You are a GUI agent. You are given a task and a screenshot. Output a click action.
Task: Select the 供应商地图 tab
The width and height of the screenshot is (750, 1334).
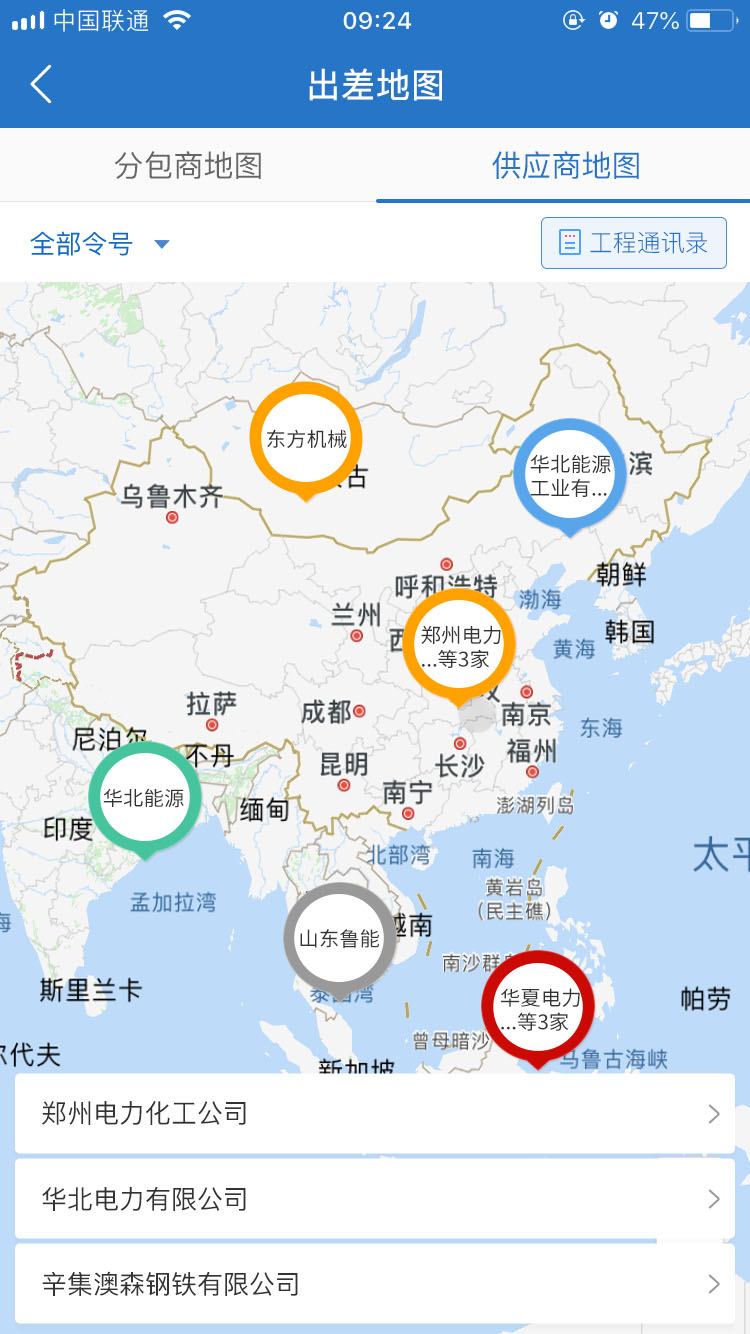tap(565, 166)
